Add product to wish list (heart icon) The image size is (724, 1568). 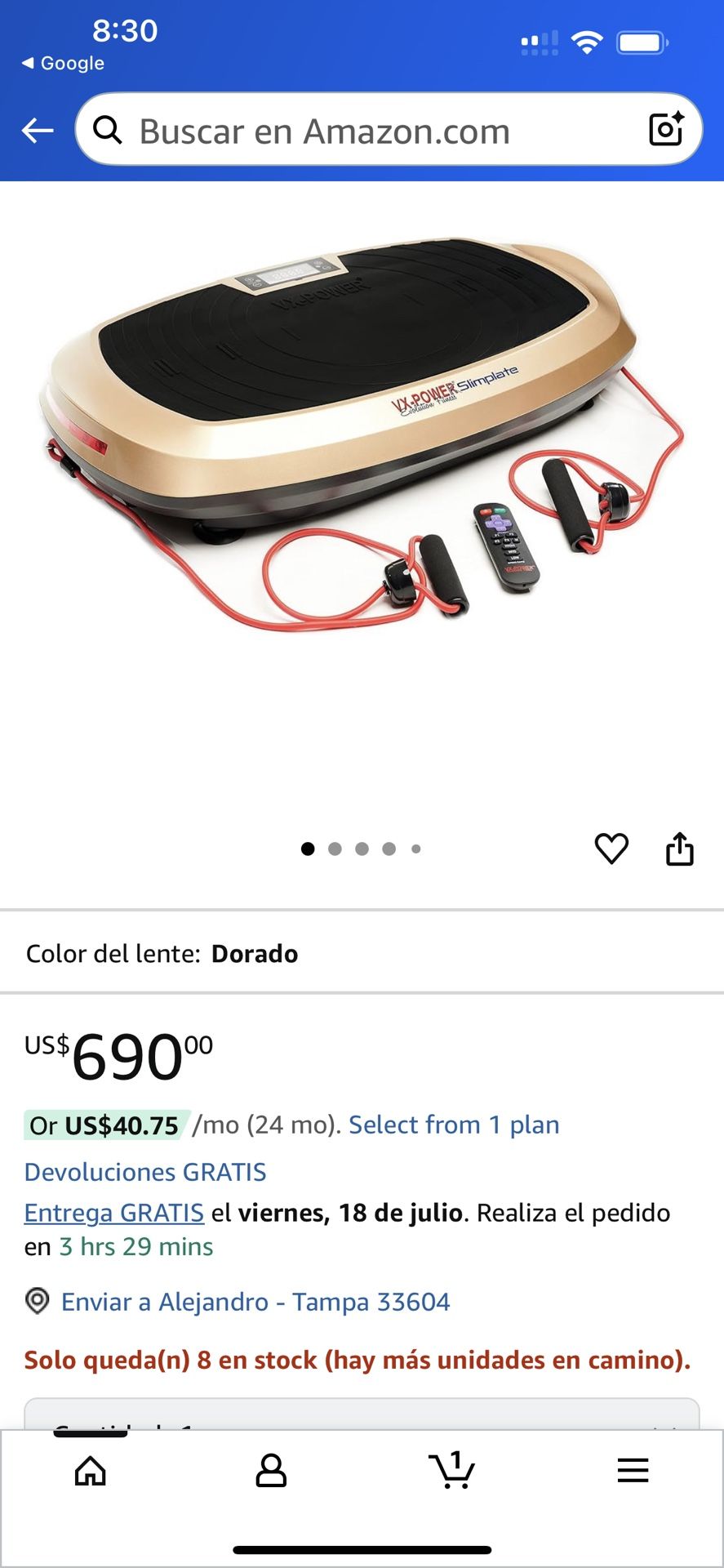pyautogui.click(x=611, y=849)
